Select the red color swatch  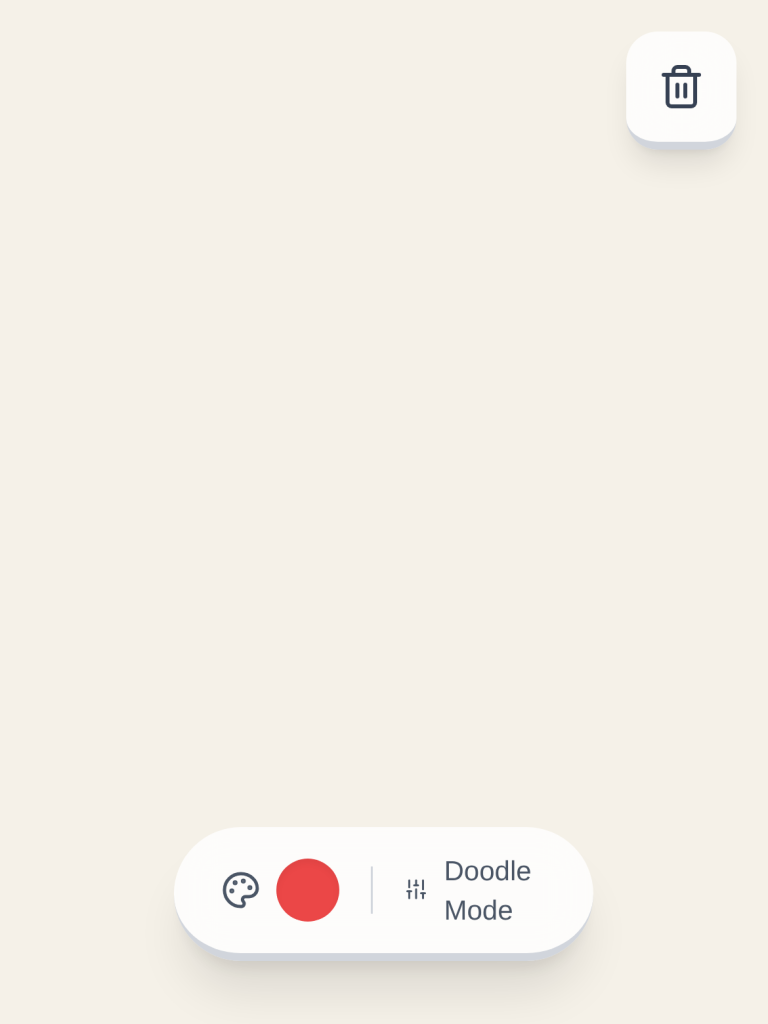tap(308, 890)
